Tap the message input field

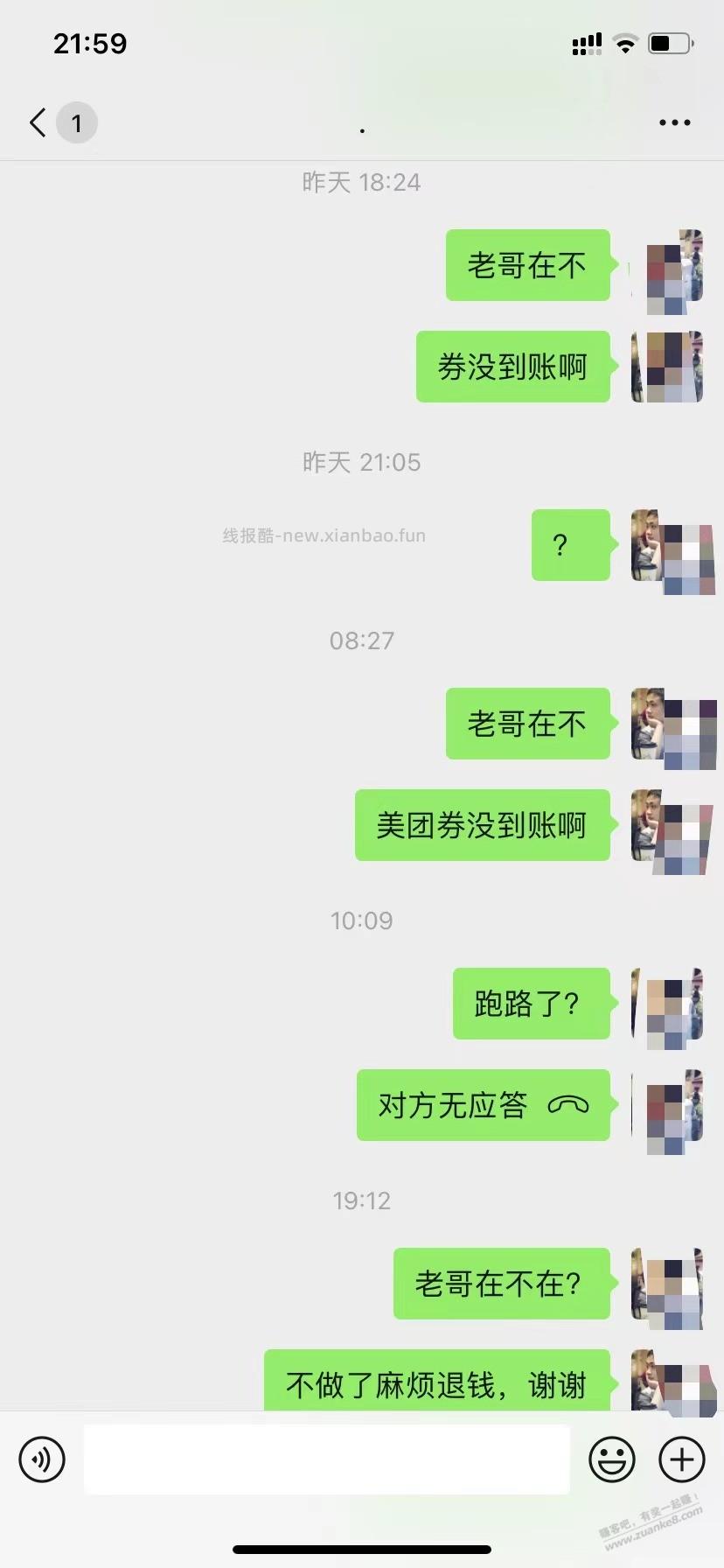pyautogui.click(x=326, y=1459)
